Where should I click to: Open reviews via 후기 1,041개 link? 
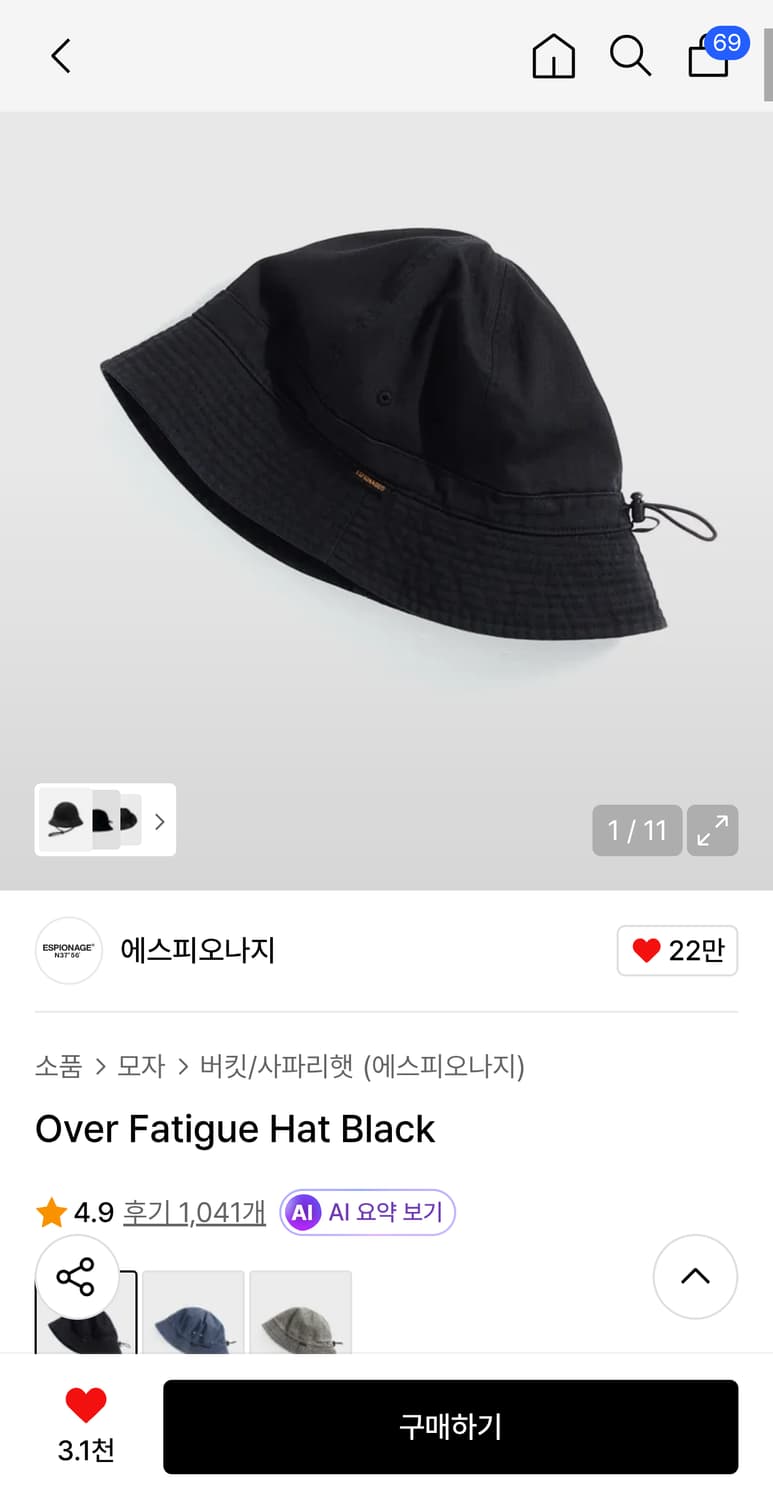coord(194,1211)
